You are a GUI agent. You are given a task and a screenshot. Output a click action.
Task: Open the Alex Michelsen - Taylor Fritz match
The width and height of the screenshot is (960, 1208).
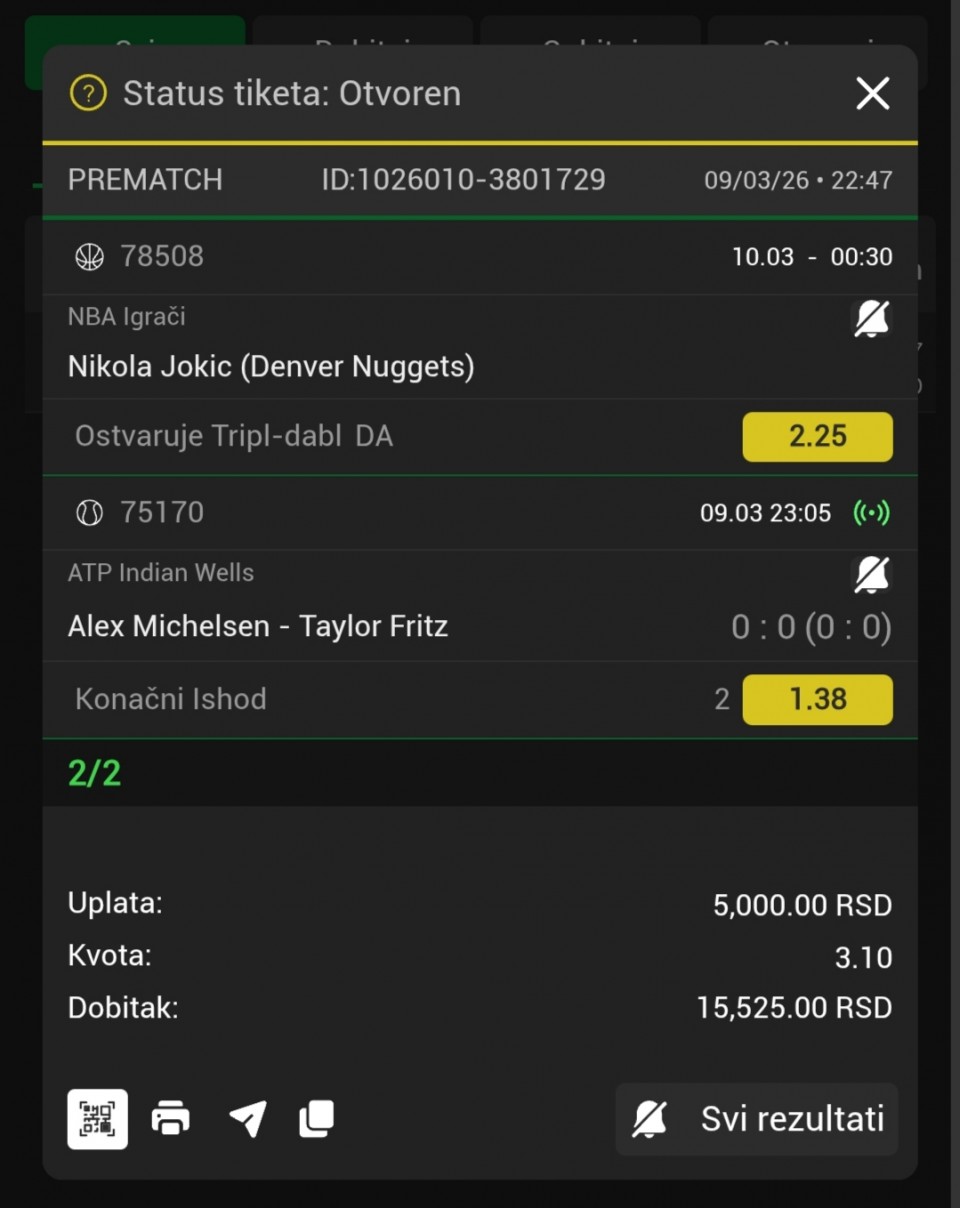[x=258, y=627]
